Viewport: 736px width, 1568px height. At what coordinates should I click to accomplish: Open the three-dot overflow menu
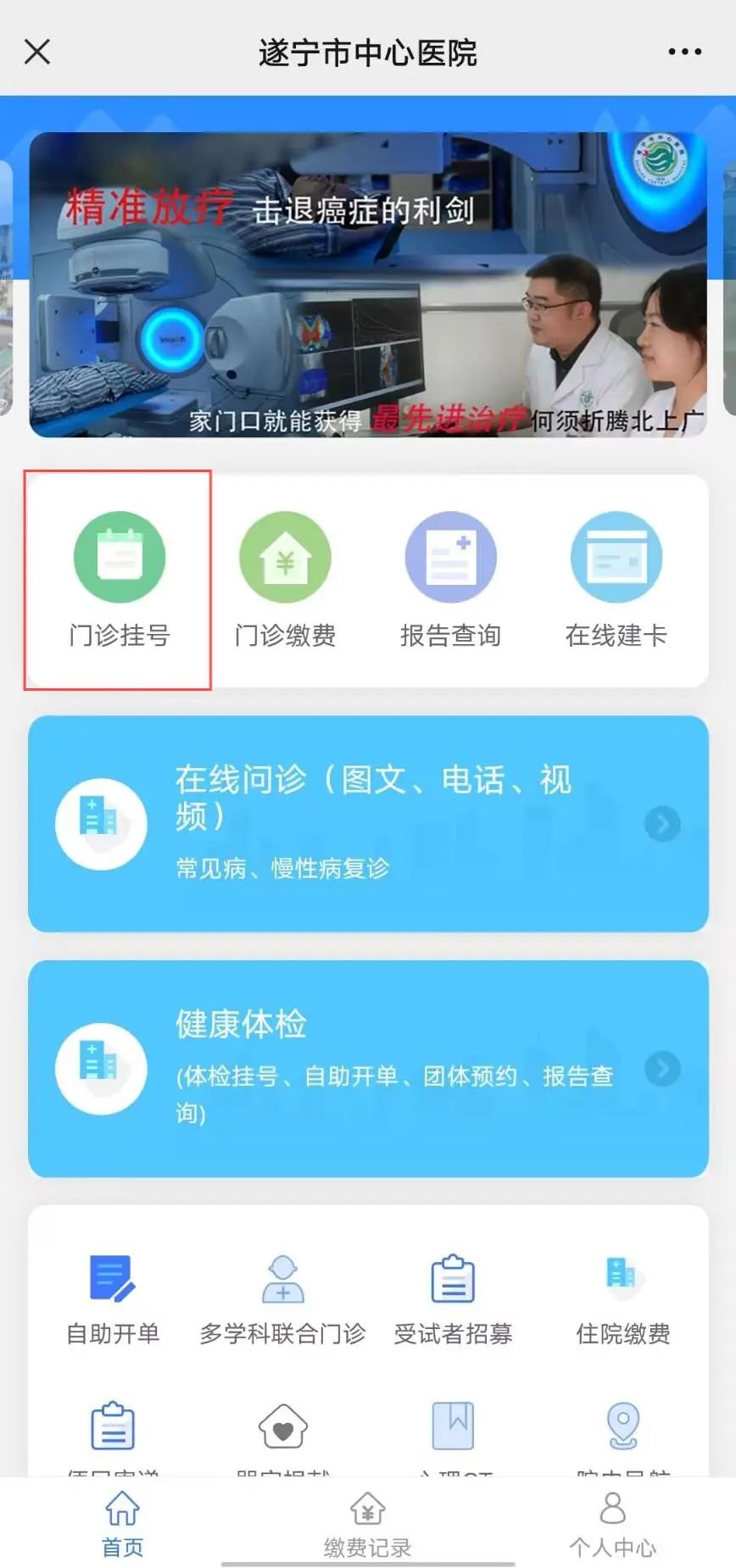pyautogui.click(x=684, y=52)
